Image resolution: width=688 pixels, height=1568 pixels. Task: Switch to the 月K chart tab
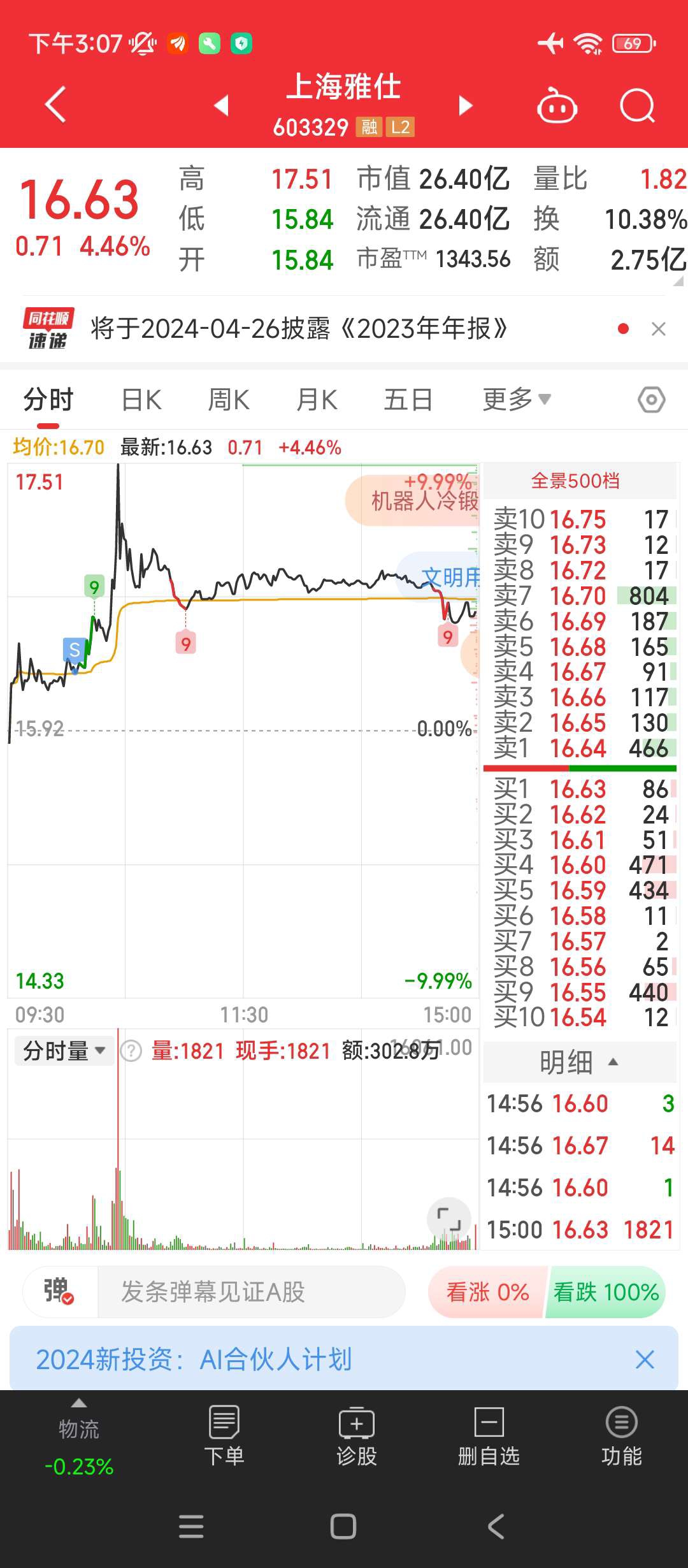click(317, 400)
